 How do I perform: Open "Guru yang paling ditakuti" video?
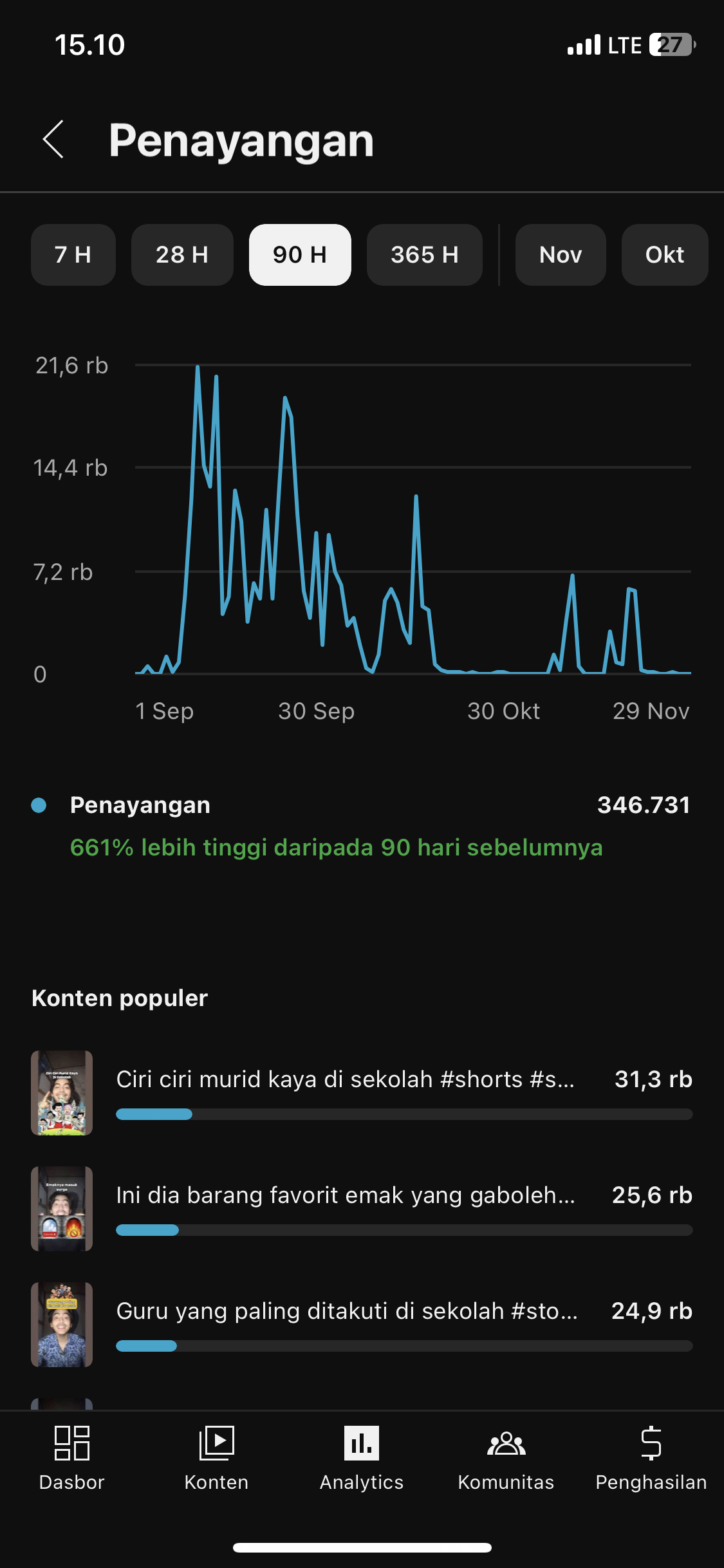[362, 1325]
